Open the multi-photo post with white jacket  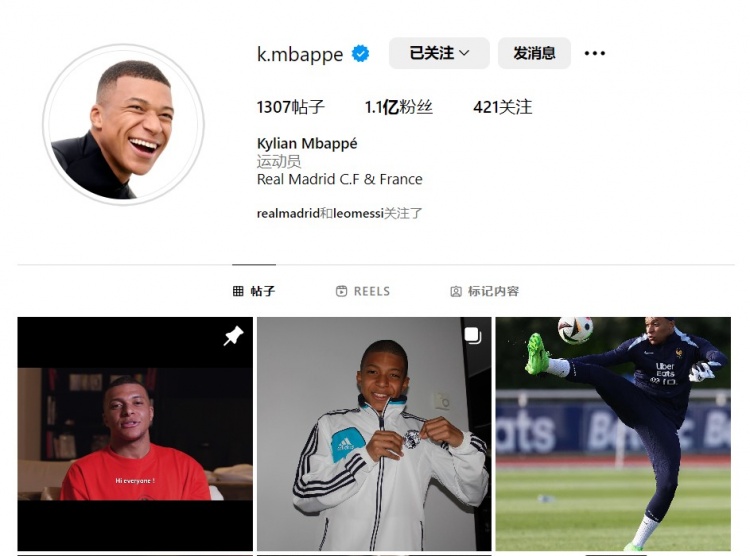pos(374,434)
